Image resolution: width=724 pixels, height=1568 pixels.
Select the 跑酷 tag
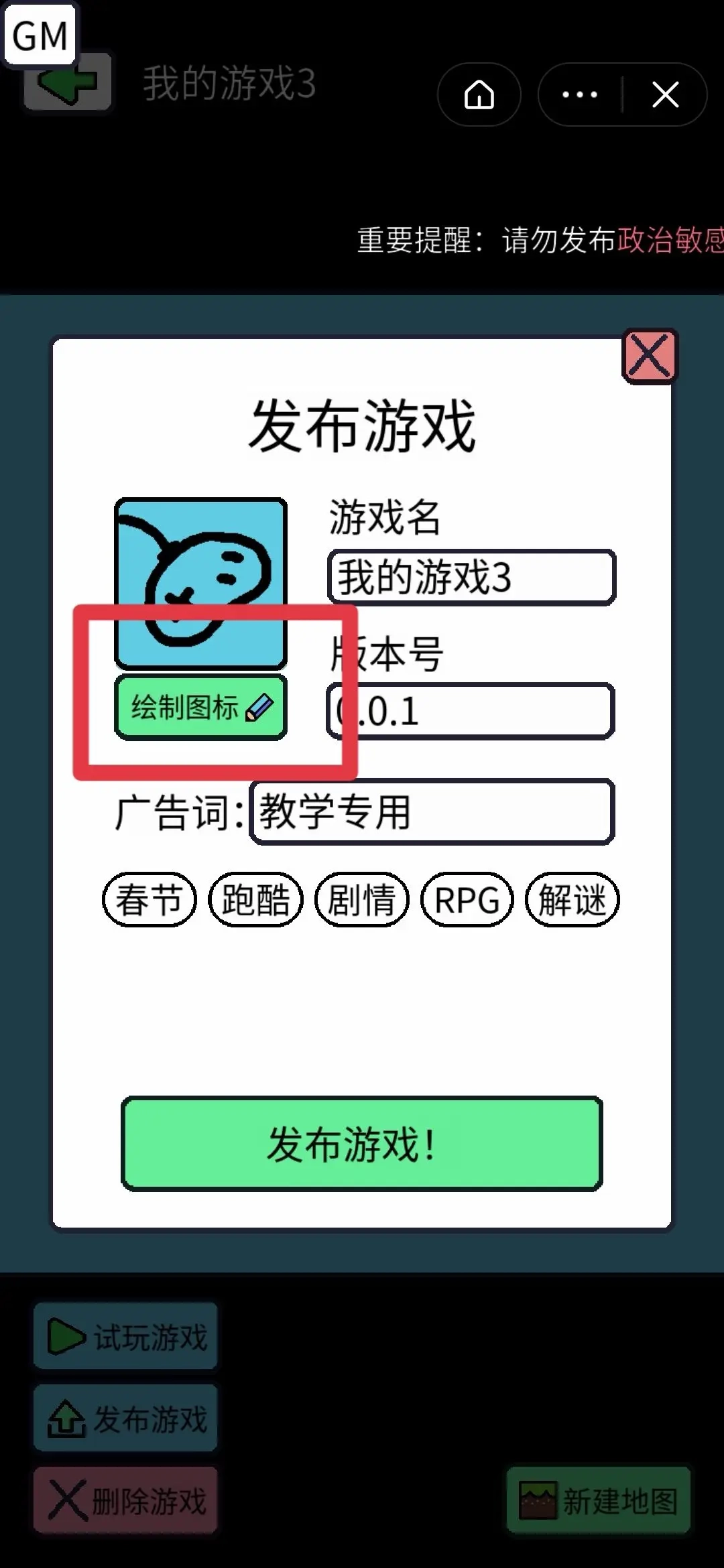pos(255,900)
